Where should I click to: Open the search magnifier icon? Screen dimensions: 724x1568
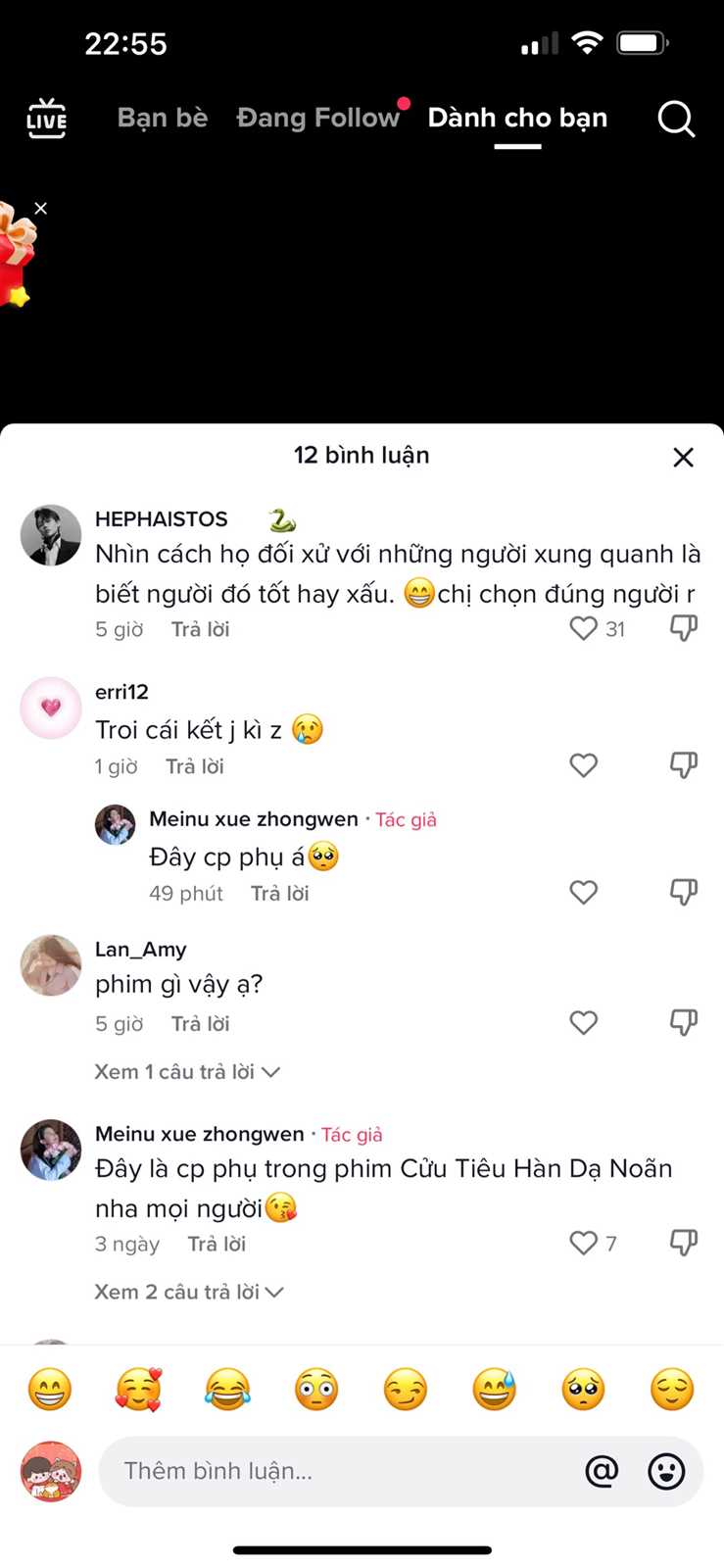pyautogui.click(x=676, y=120)
